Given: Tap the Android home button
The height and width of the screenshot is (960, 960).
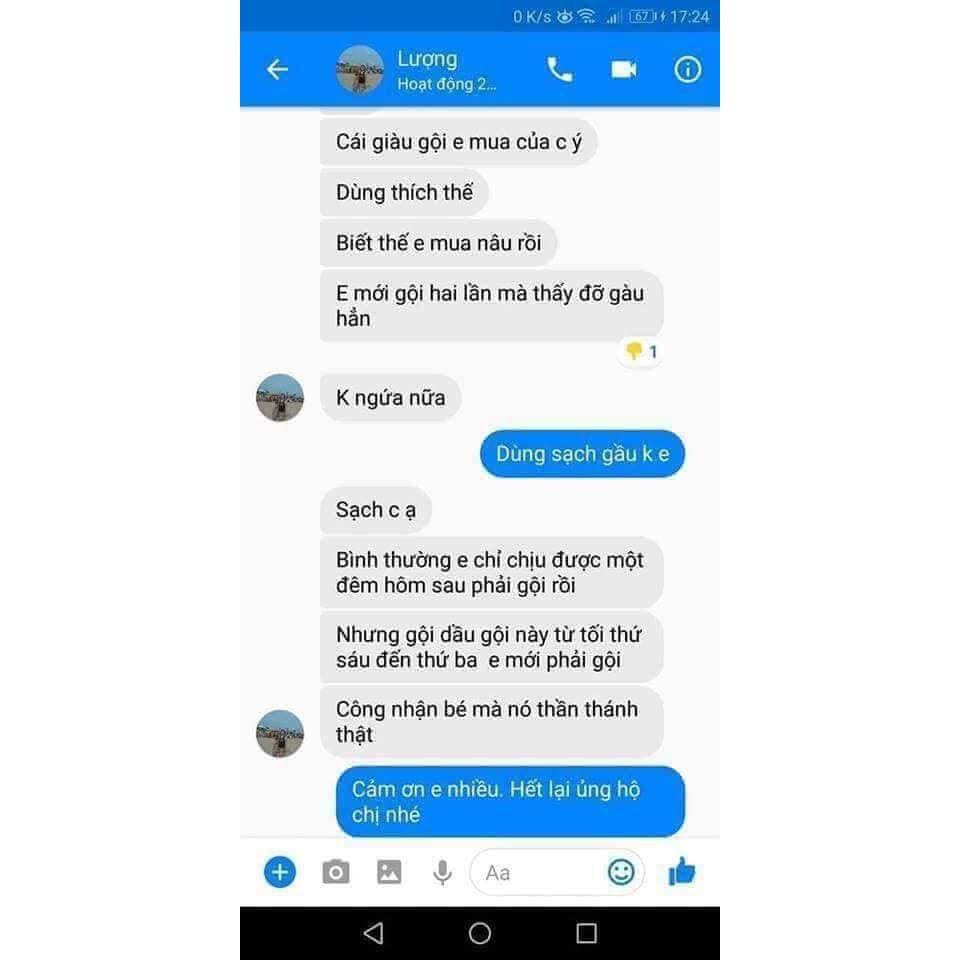Looking at the screenshot, I should pyautogui.click(x=480, y=933).
